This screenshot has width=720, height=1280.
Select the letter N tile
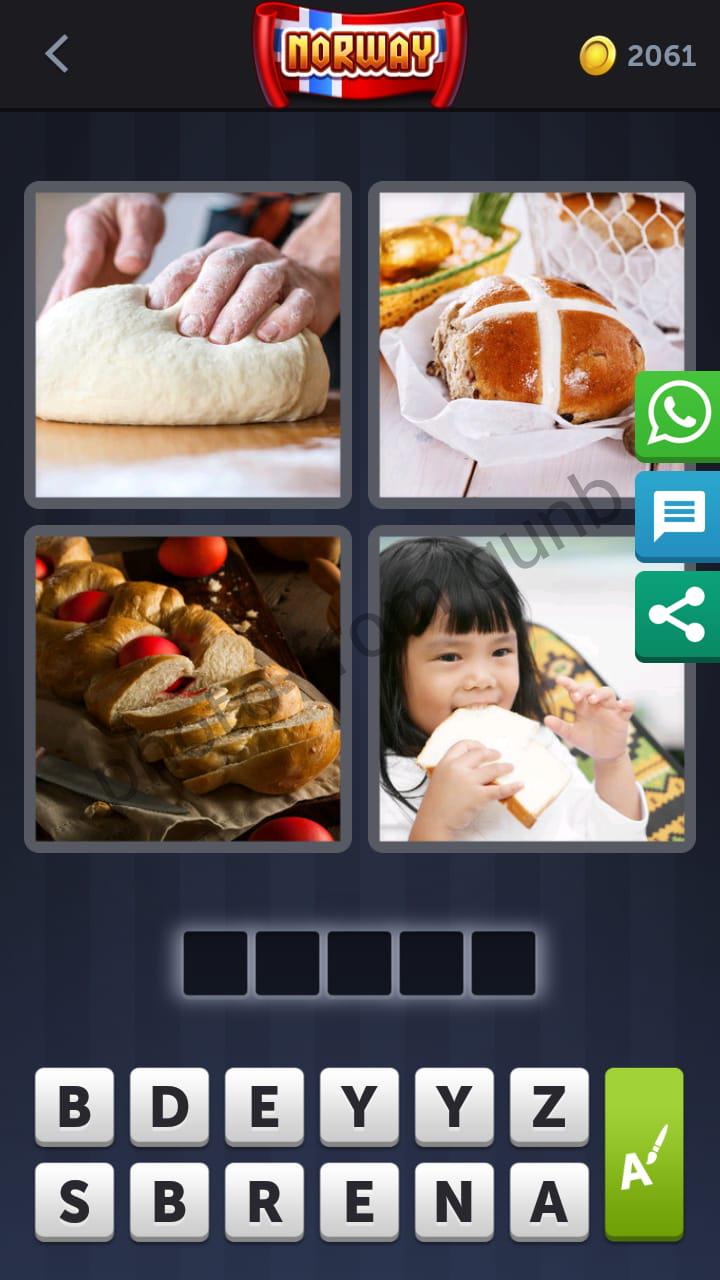(x=454, y=1201)
